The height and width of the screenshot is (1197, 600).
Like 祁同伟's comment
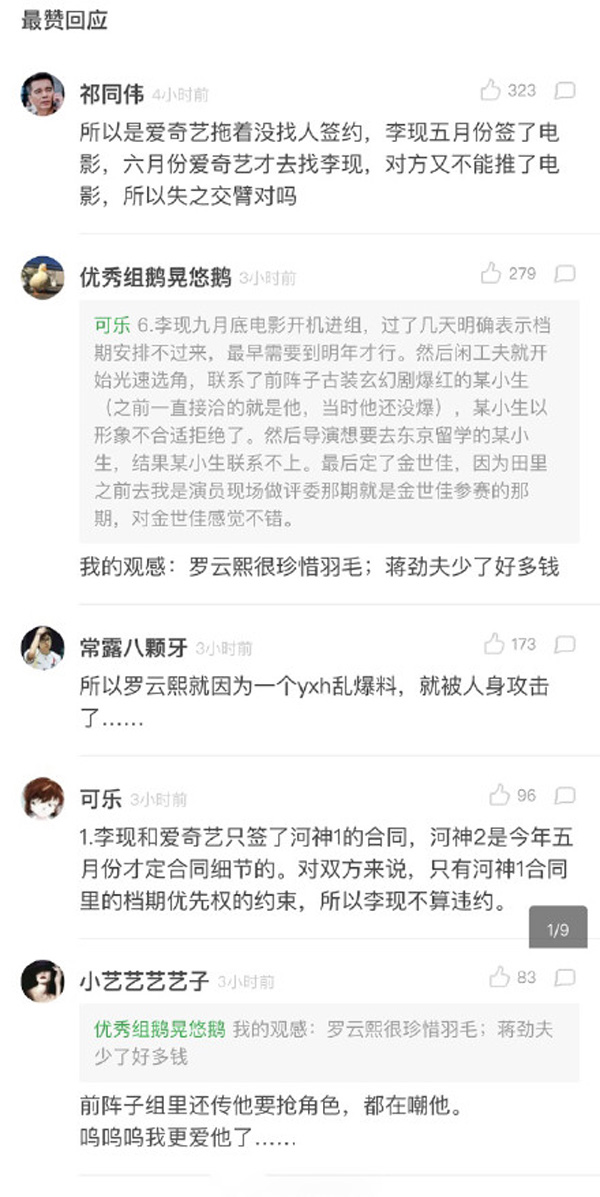[x=491, y=91]
